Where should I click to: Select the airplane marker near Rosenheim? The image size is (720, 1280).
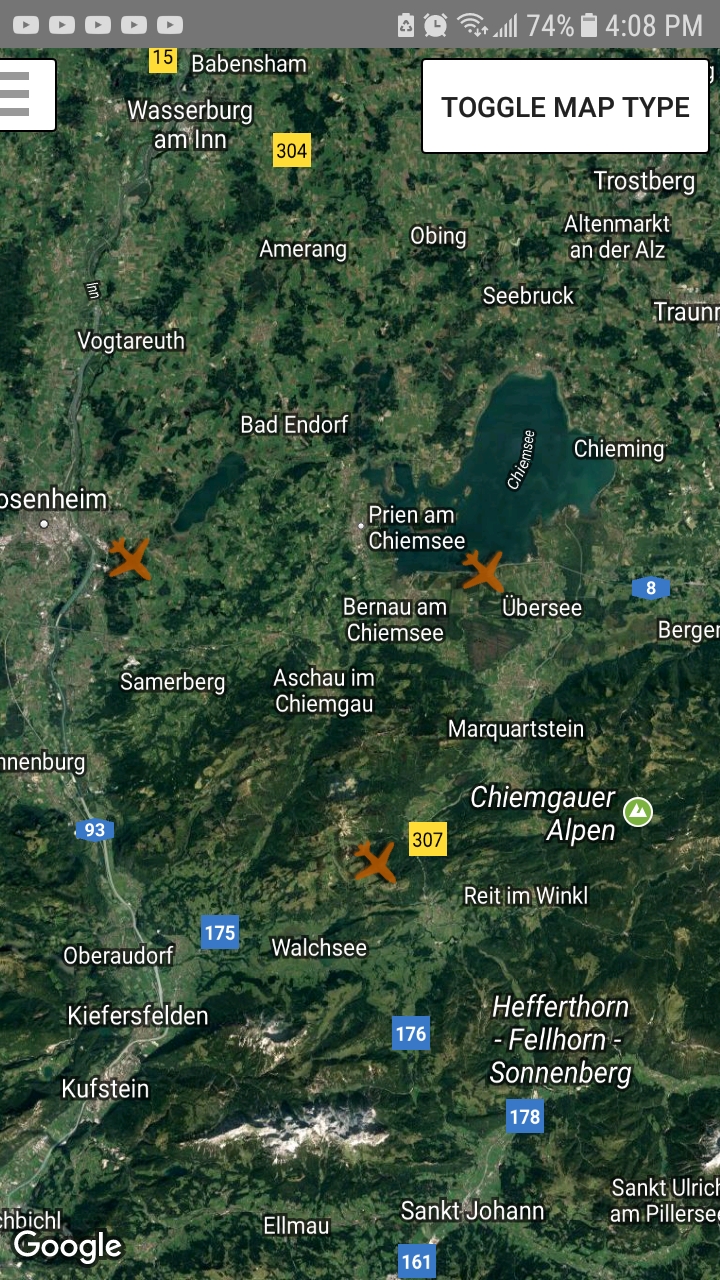pyautogui.click(x=129, y=559)
